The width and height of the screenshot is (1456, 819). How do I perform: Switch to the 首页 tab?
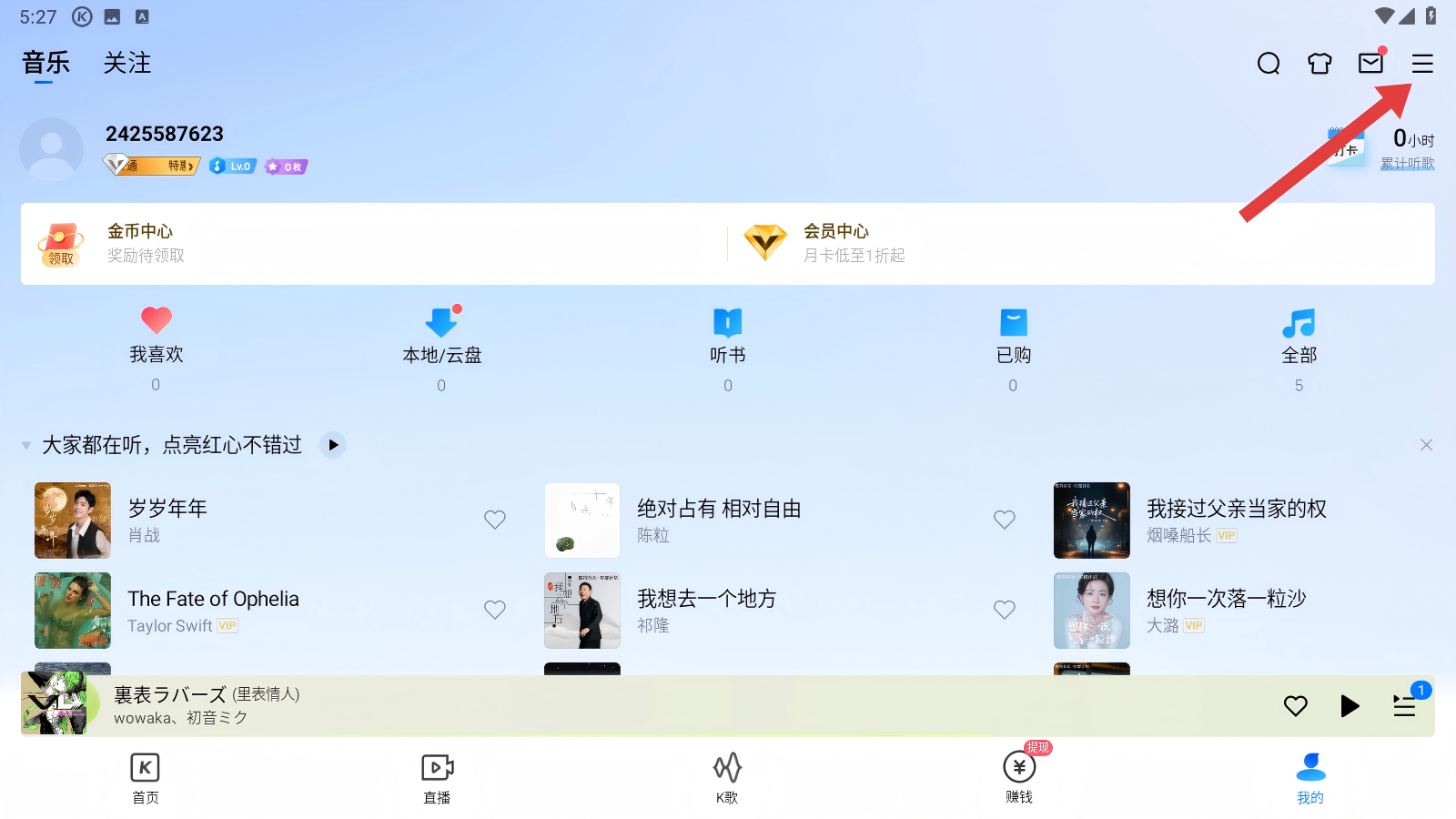coord(146,778)
